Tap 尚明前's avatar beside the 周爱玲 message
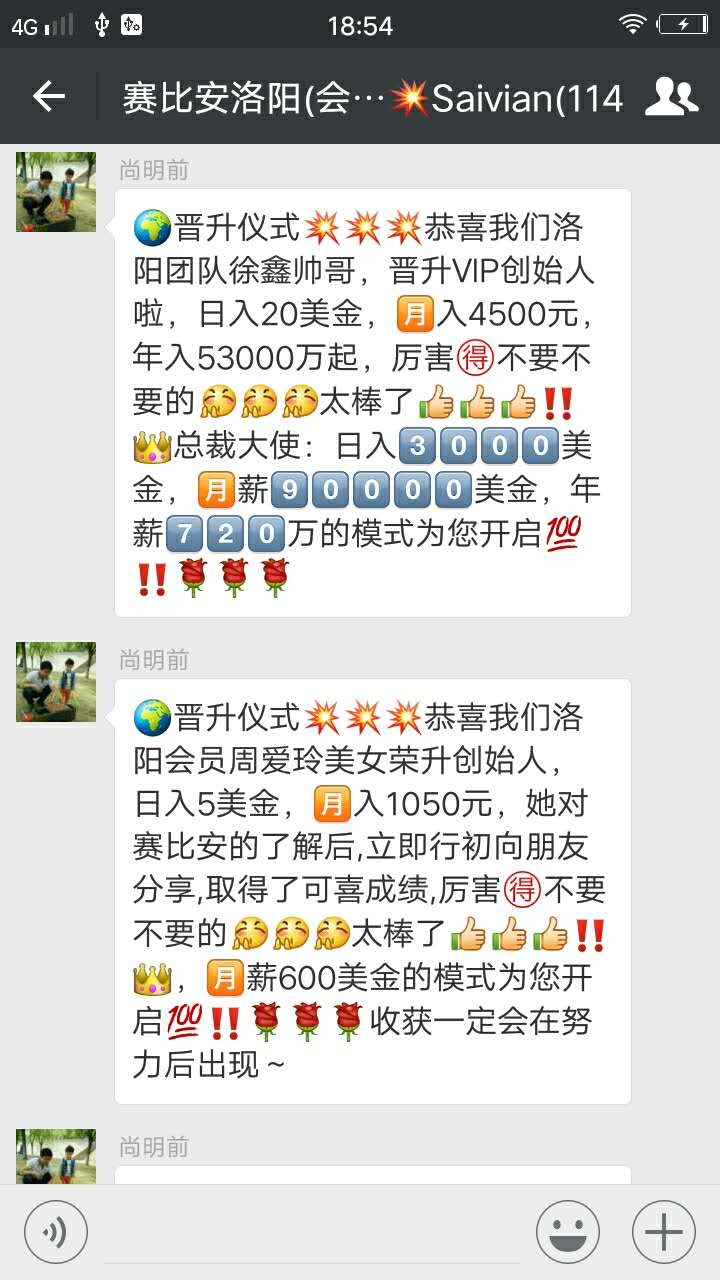The width and height of the screenshot is (720, 1280). click(x=56, y=682)
